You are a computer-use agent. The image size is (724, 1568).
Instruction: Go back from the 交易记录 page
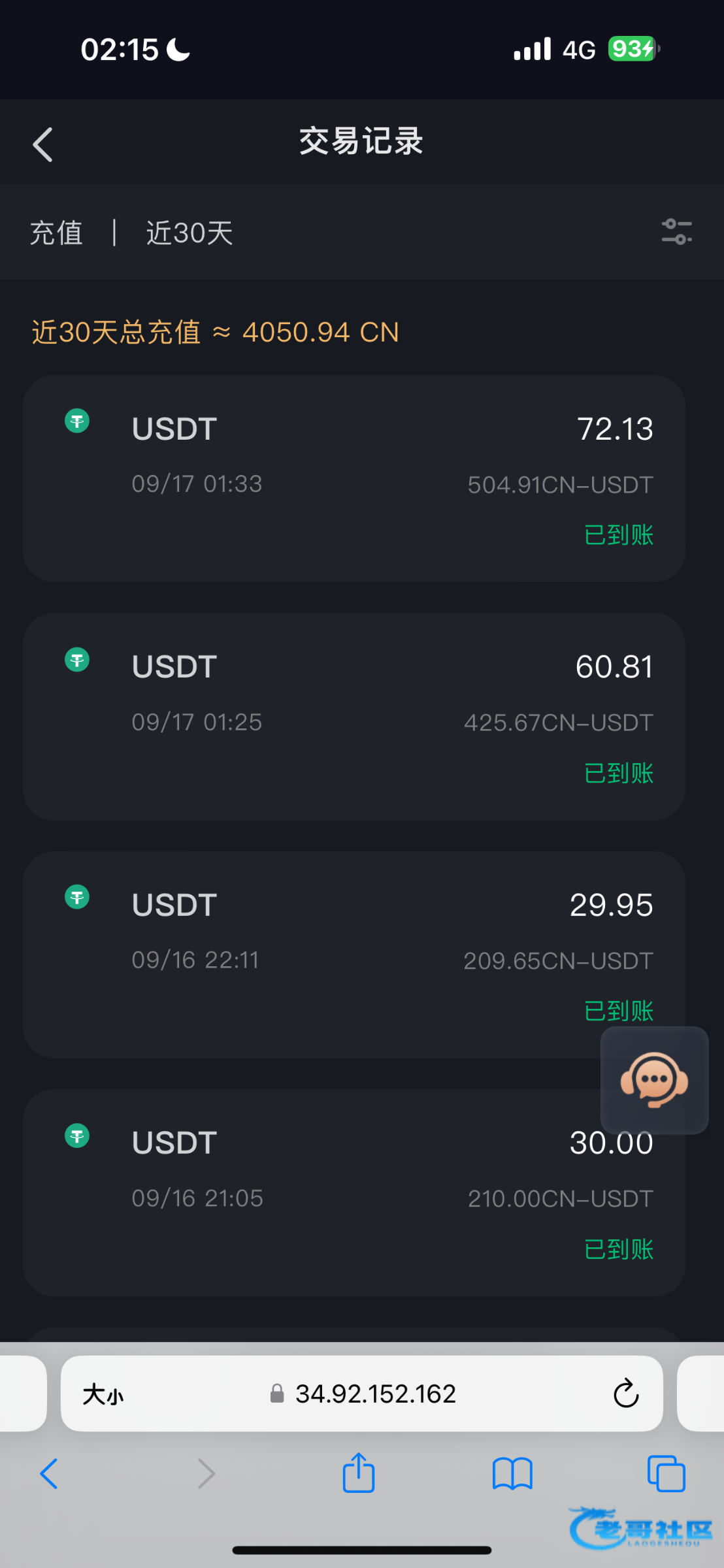tap(43, 144)
